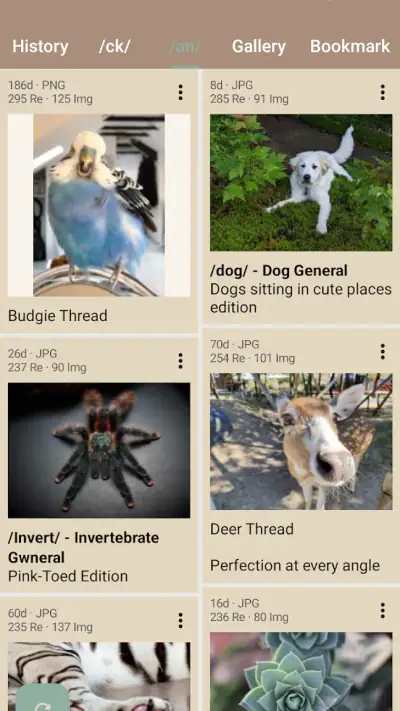View the Deer Thread card
The image size is (400, 711).
(301, 456)
